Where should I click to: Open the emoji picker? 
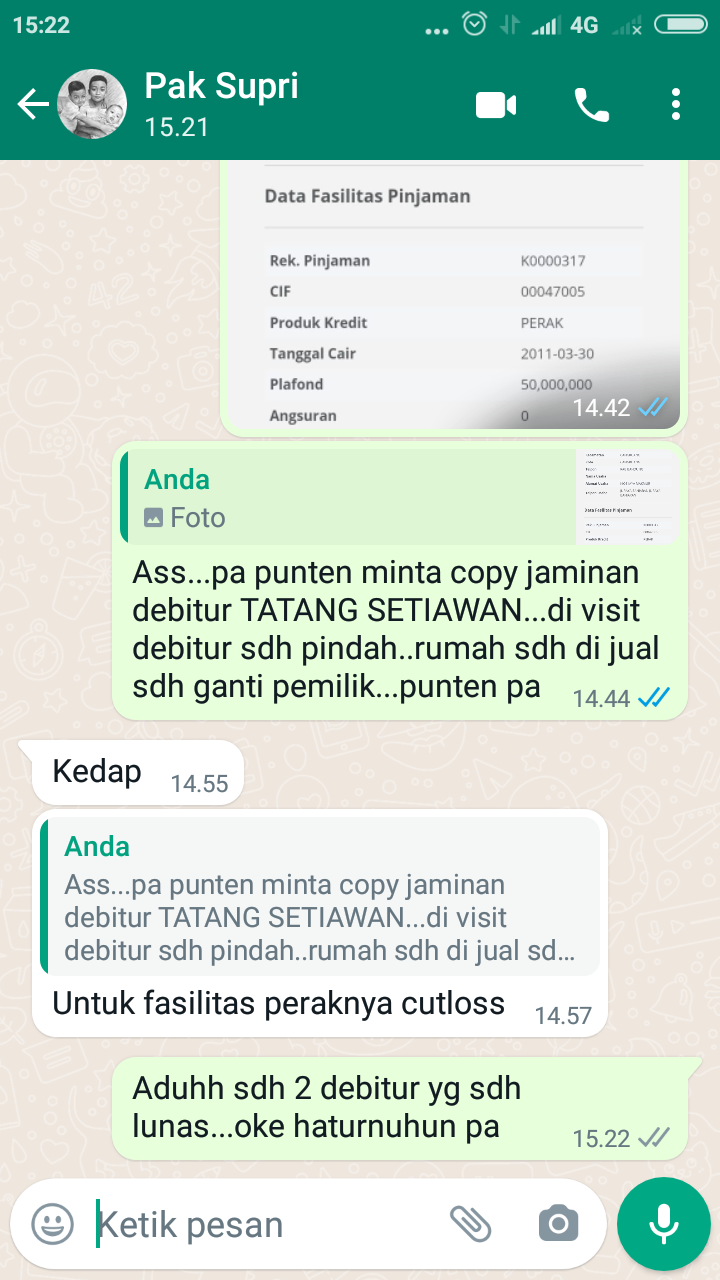coord(52,1223)
